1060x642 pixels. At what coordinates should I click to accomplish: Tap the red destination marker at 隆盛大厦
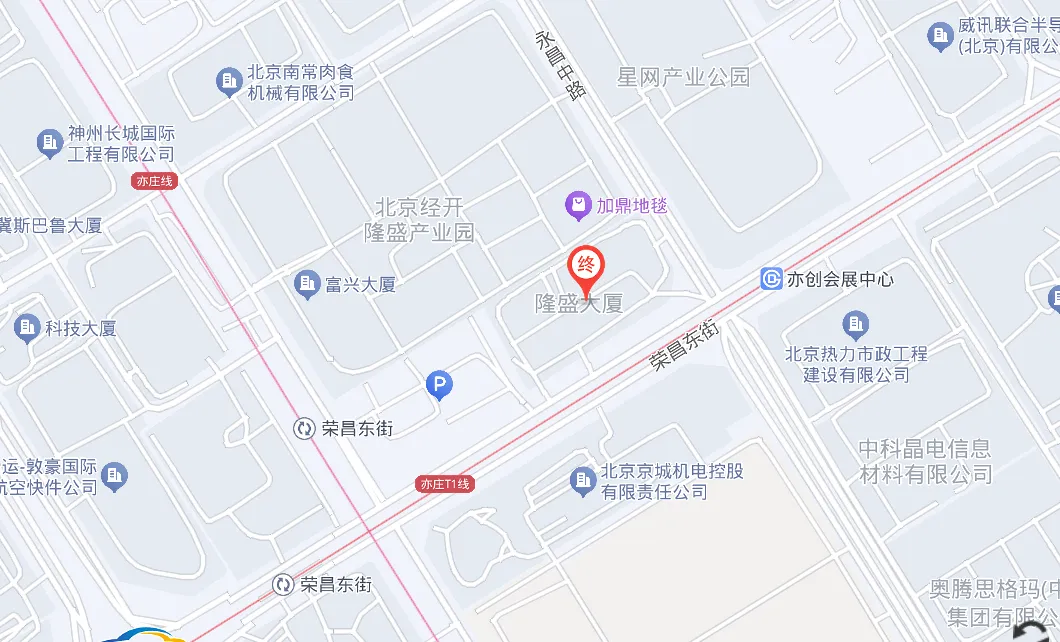click(x=586, y=268)
